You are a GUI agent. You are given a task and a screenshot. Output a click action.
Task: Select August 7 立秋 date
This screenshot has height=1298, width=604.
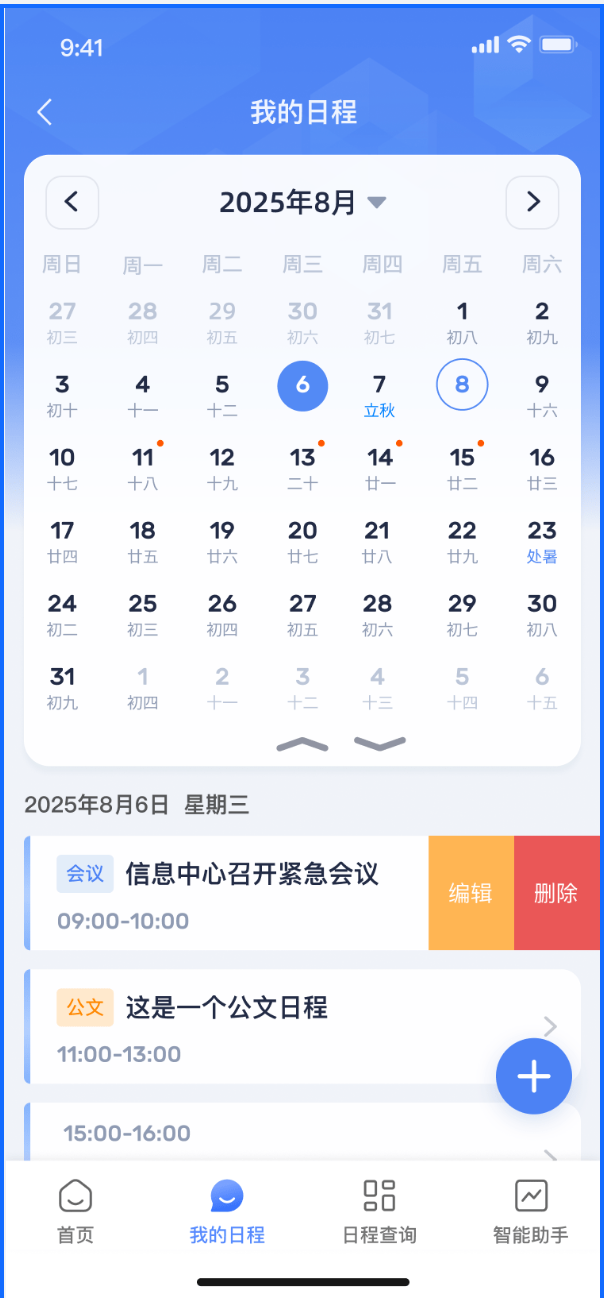click(x=379, y=394)
